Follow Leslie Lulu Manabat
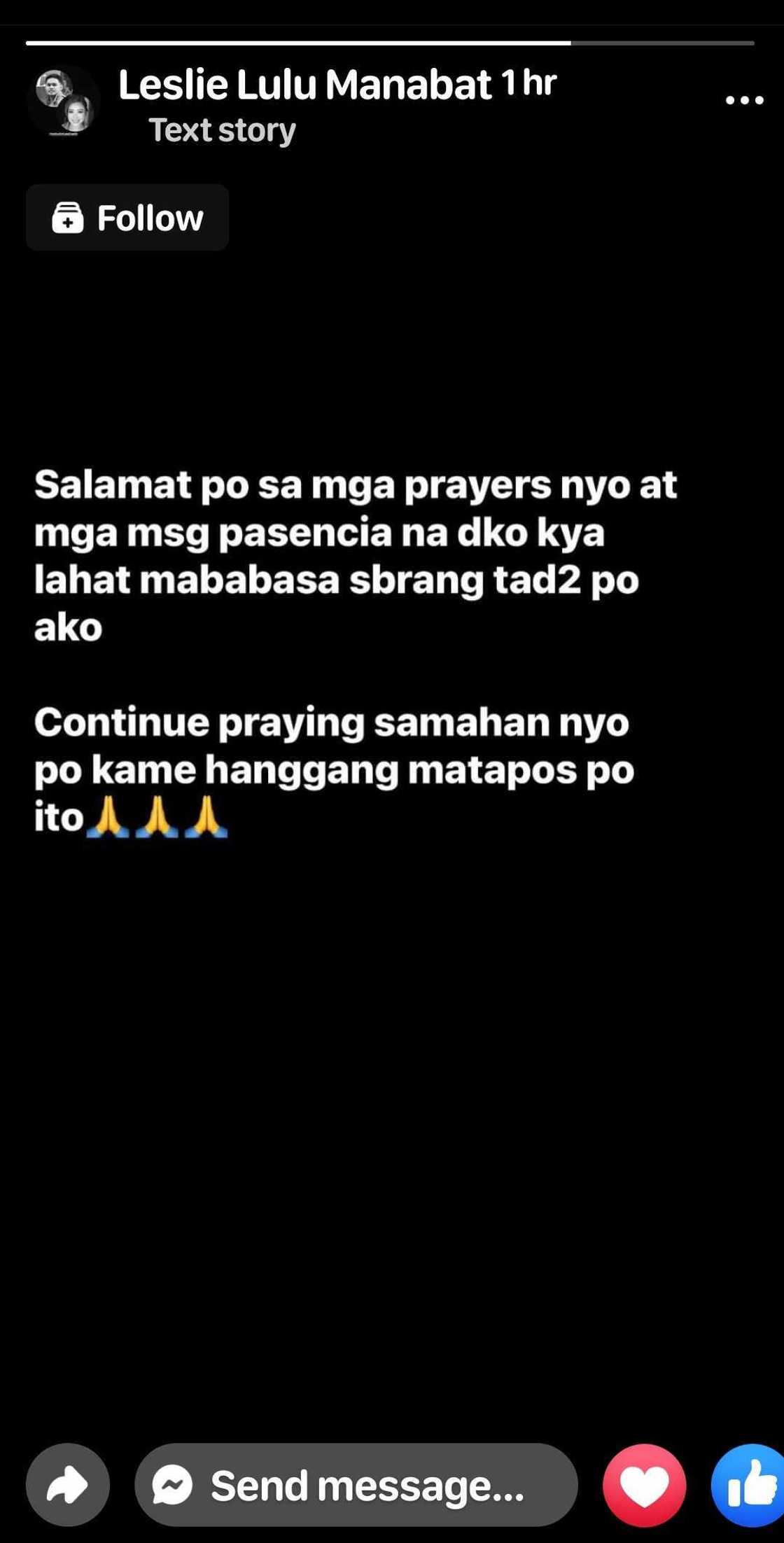Image resolution: width=784 pixels, height=1543 pixels. click(127, 218)
